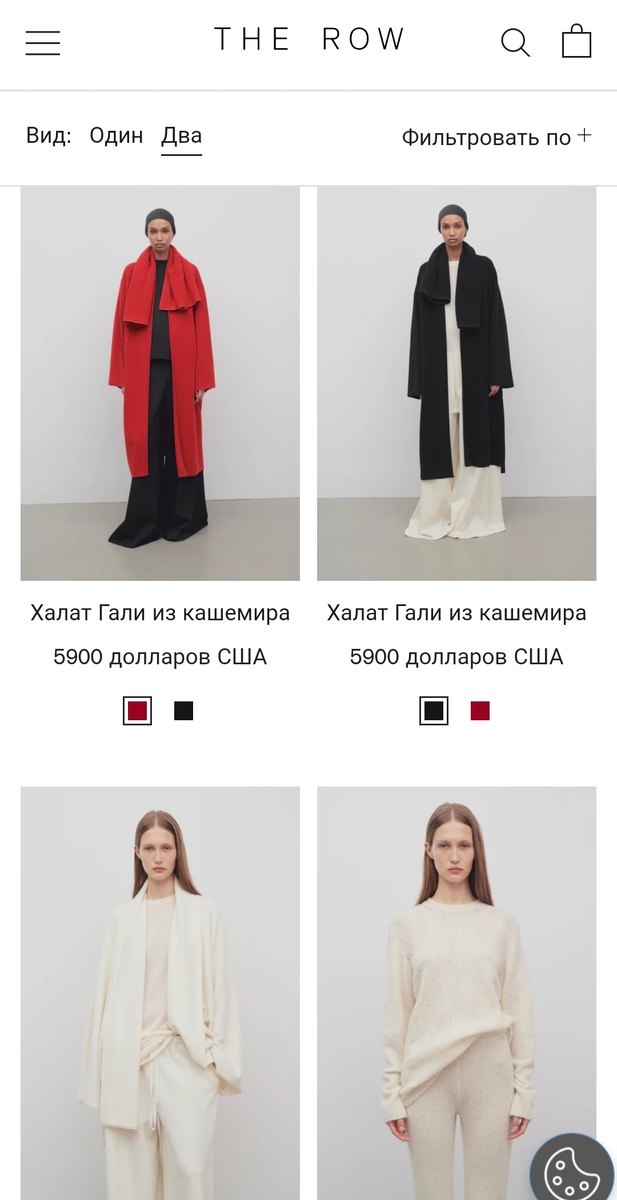This screenshot has width=617, height=1200.
Task: Choose black swatch under the black coat
Action: [434, 711]
